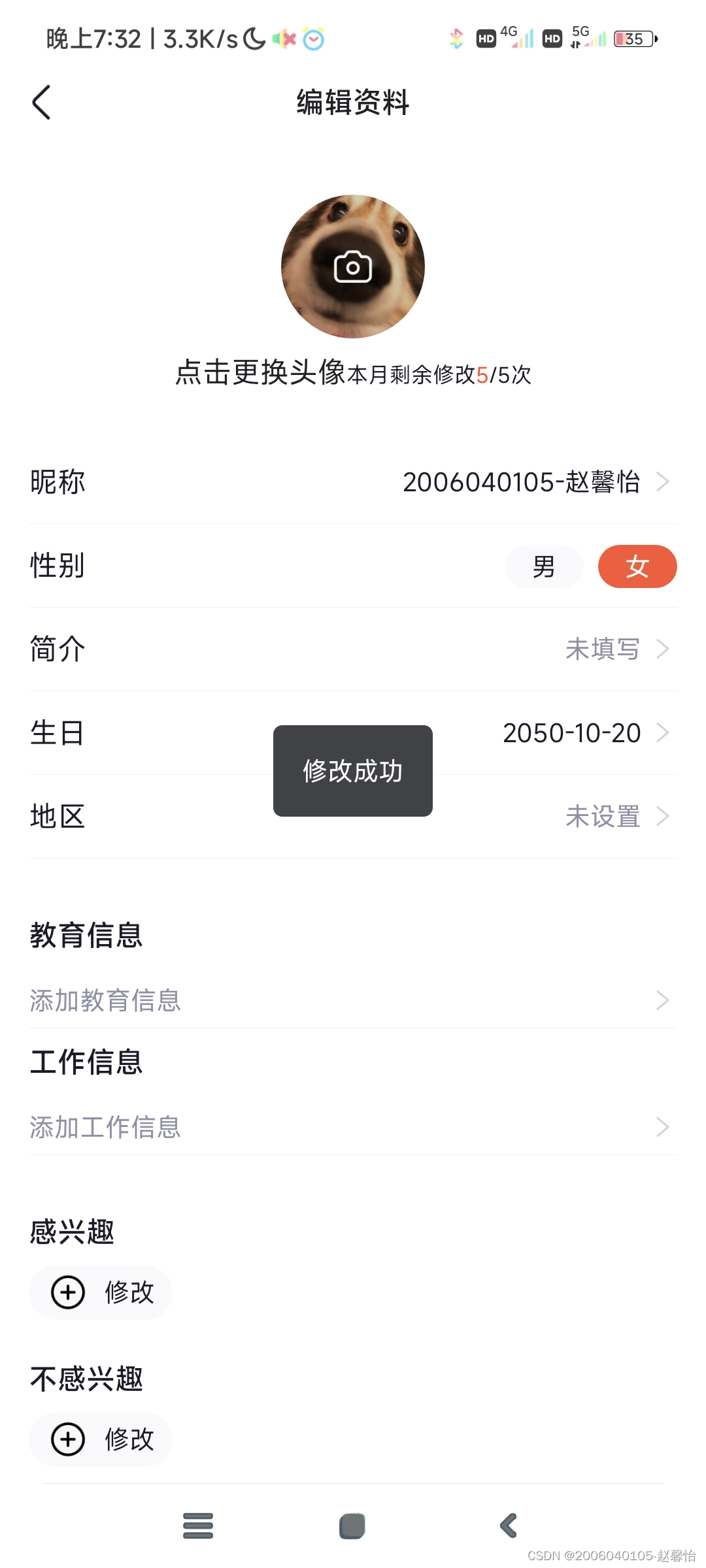The height and width of the screenshot is (1568, 706).
Task: Select 女 as gender
Action: click(637, 566)
